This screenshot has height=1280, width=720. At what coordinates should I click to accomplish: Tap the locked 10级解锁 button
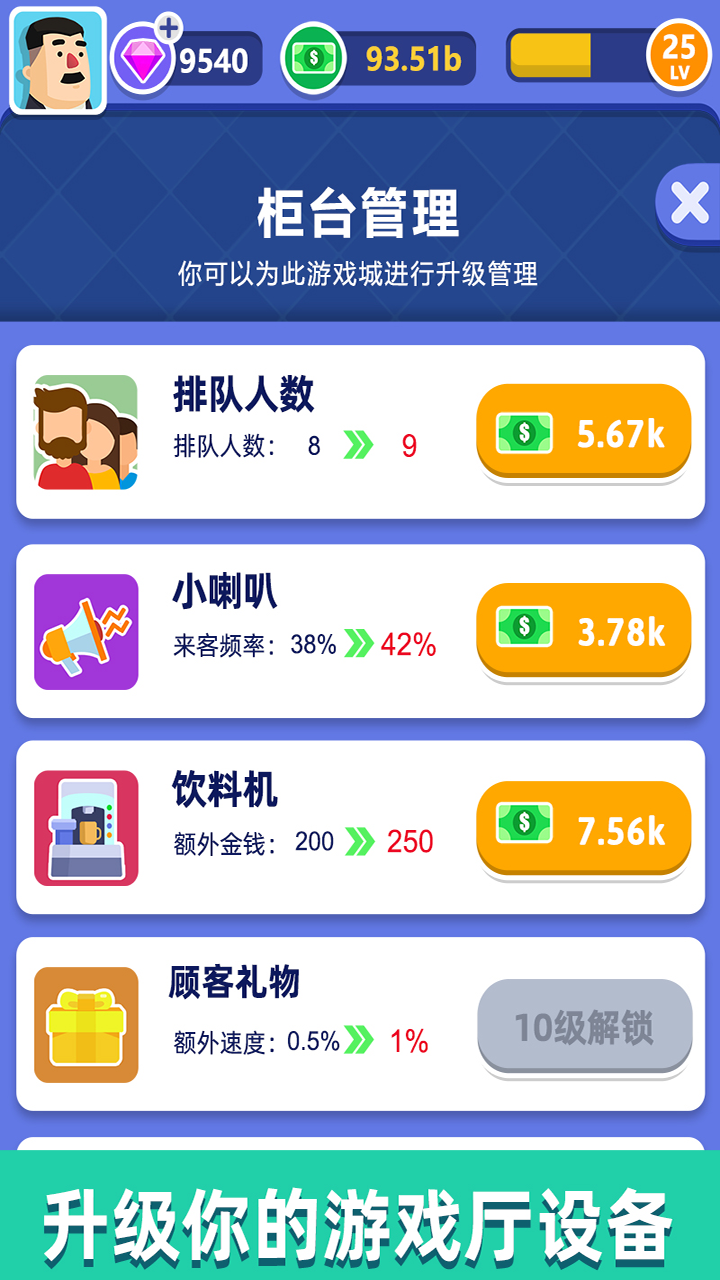pyautogui.click(x=585, y=1022)
